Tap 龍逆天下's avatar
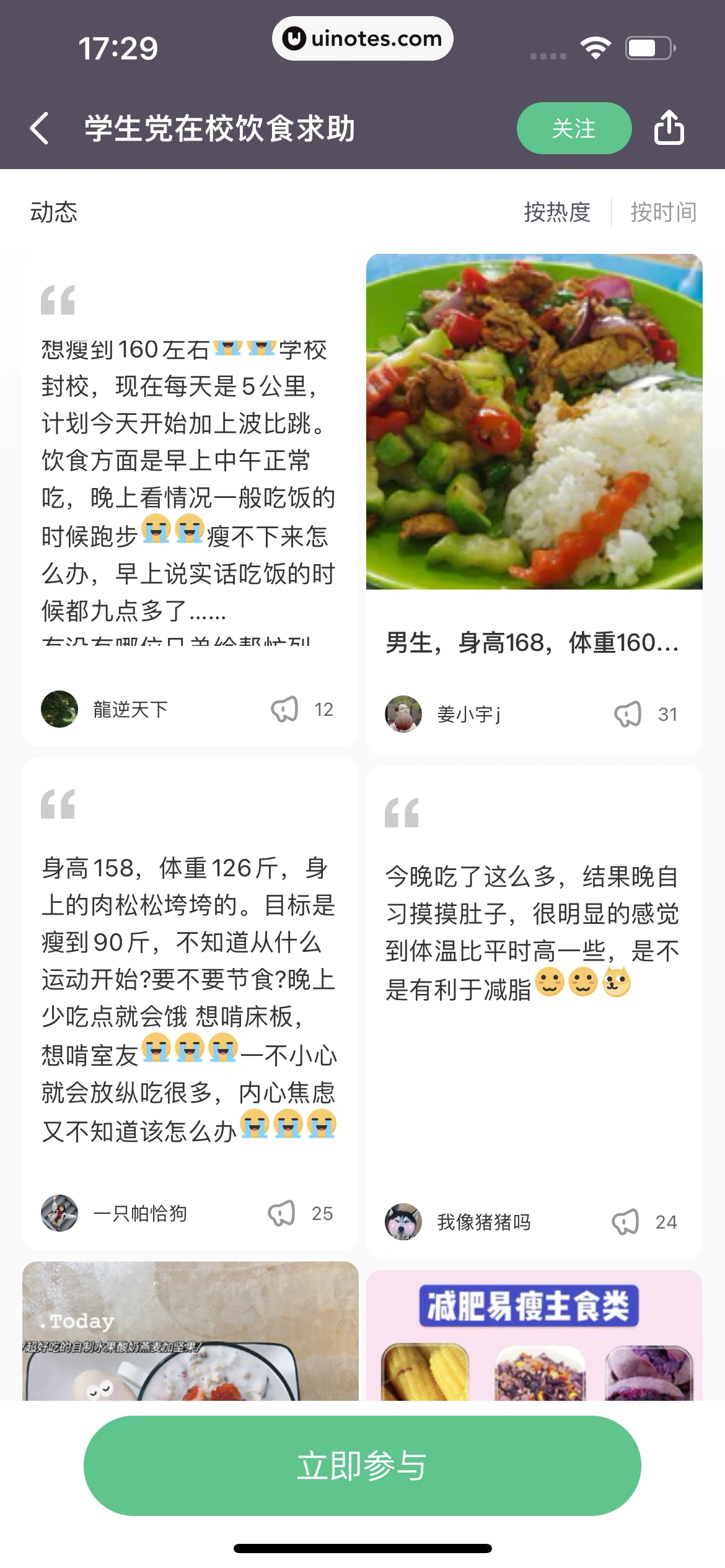Image resolution: width=725 pixels, height=1568 pixels. (59, 710)
